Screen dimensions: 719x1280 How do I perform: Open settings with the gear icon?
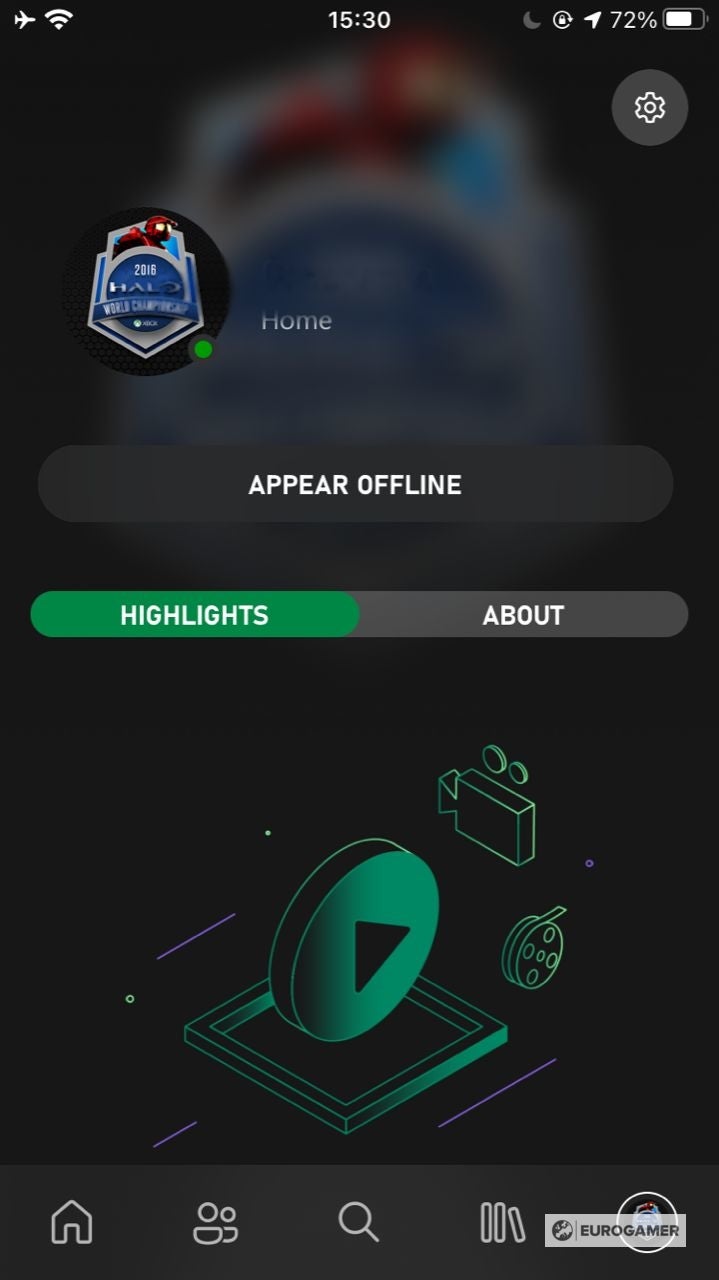pyautogui.click(x=649, y=107)
